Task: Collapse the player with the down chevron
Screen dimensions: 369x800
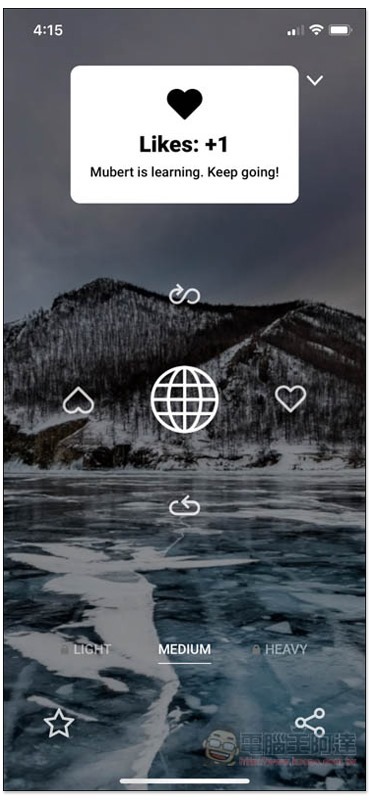Action: (315, 80)
